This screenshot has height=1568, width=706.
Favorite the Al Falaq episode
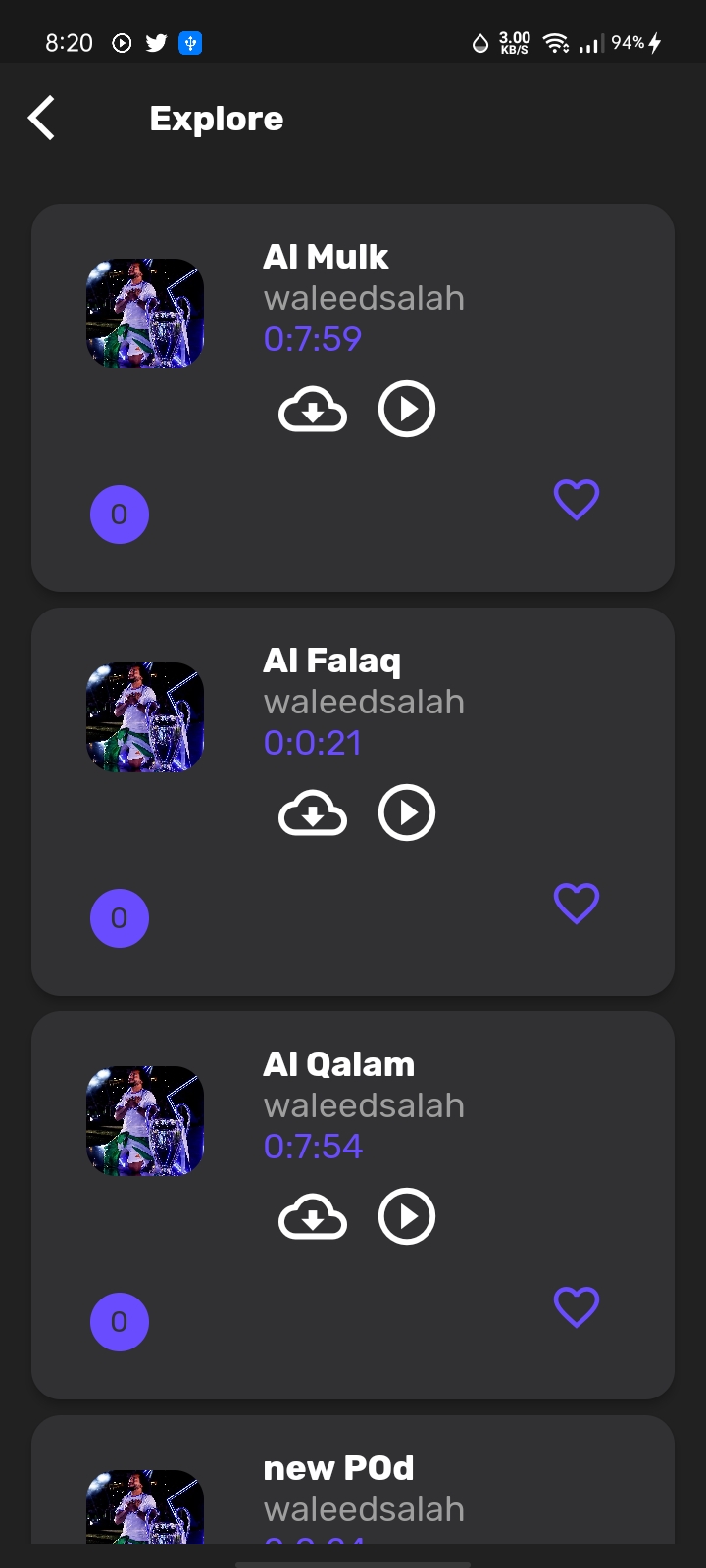click(576, 904)
